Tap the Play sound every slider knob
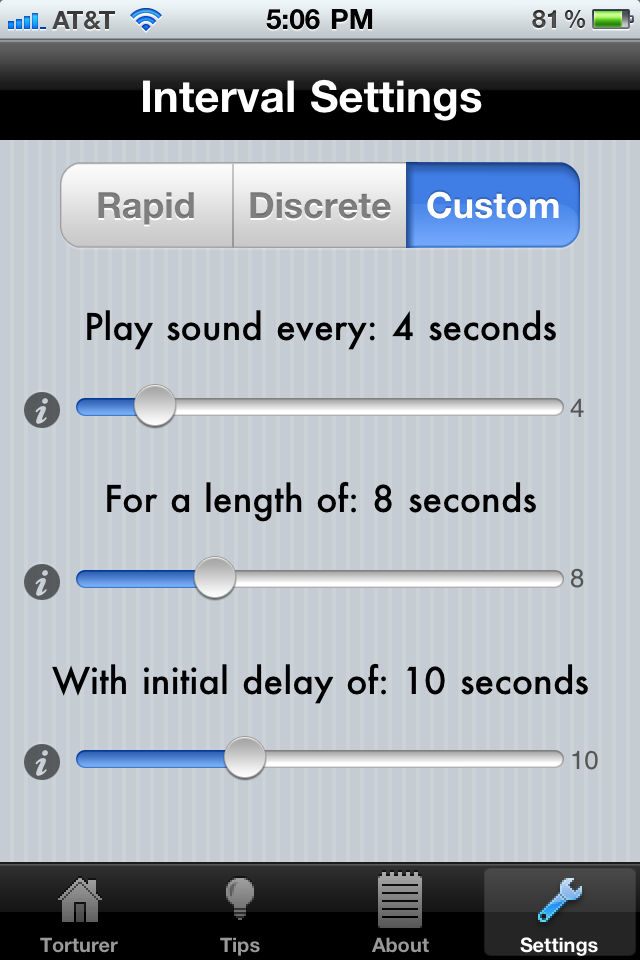 pos(155,407)
